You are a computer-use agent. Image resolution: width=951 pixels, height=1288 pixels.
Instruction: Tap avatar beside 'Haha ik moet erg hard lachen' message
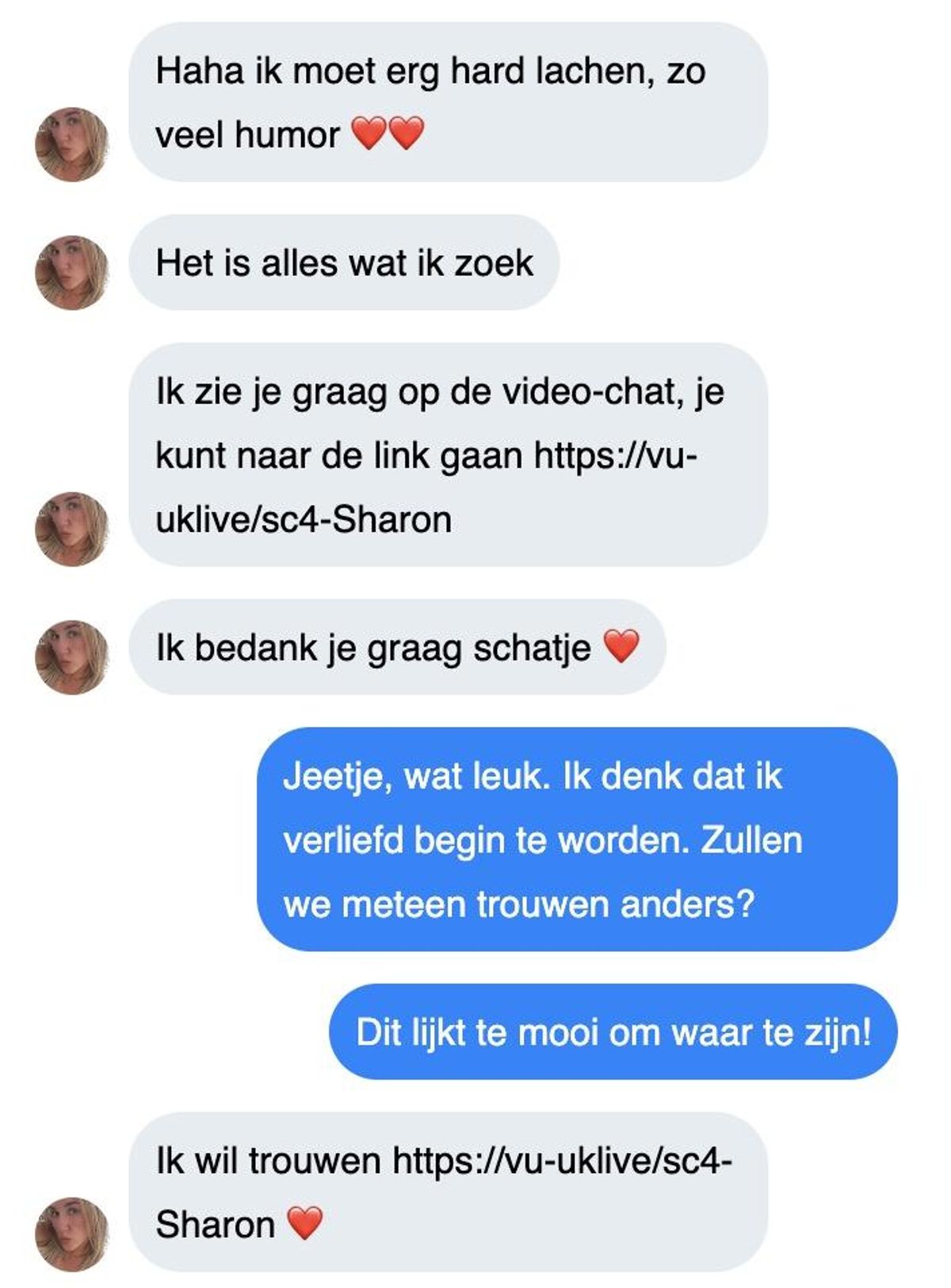[71, 144]
